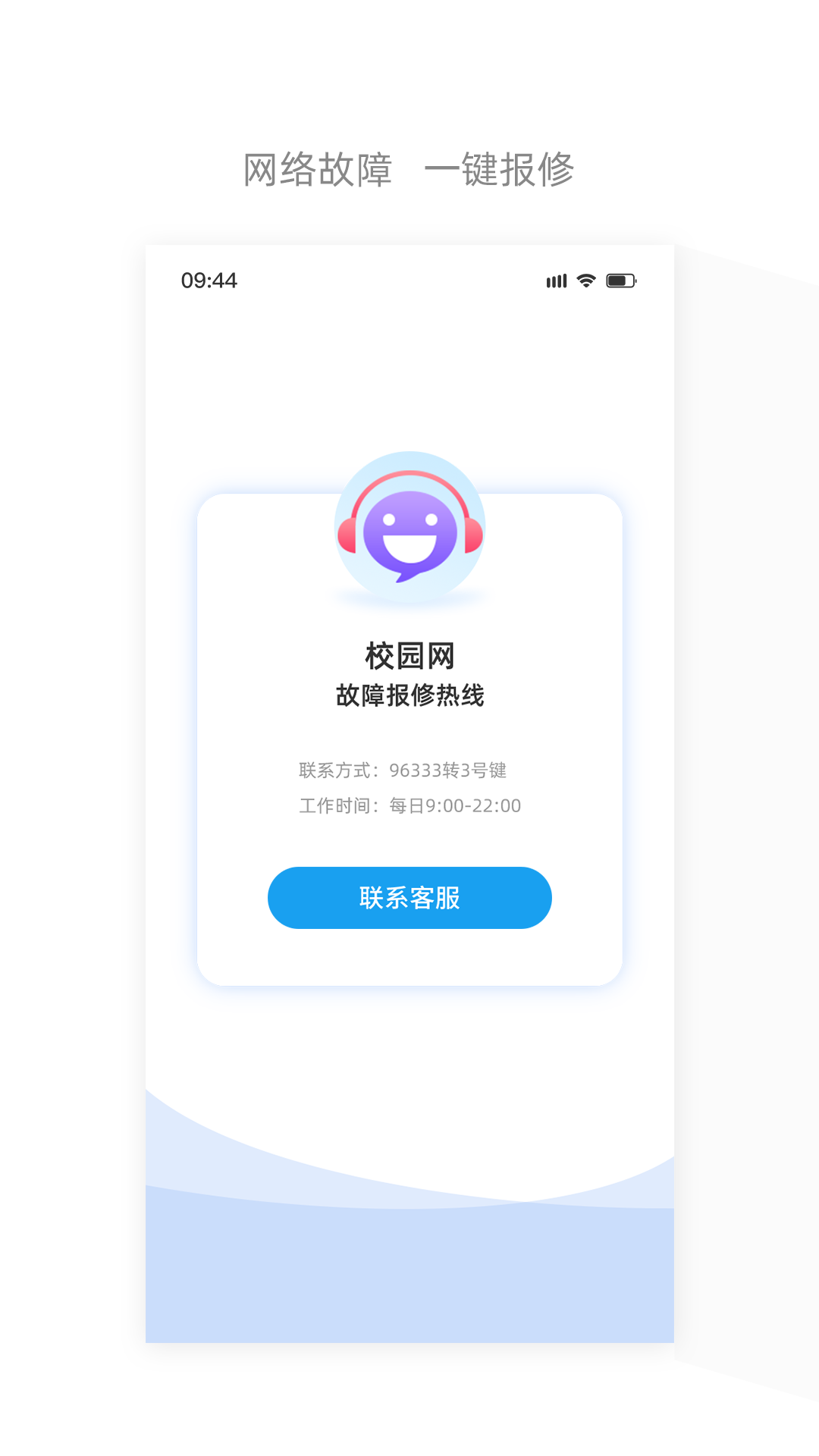Tap the battery indicator icon
This screenshot has width=819, height=1456.
click(620, 280)
